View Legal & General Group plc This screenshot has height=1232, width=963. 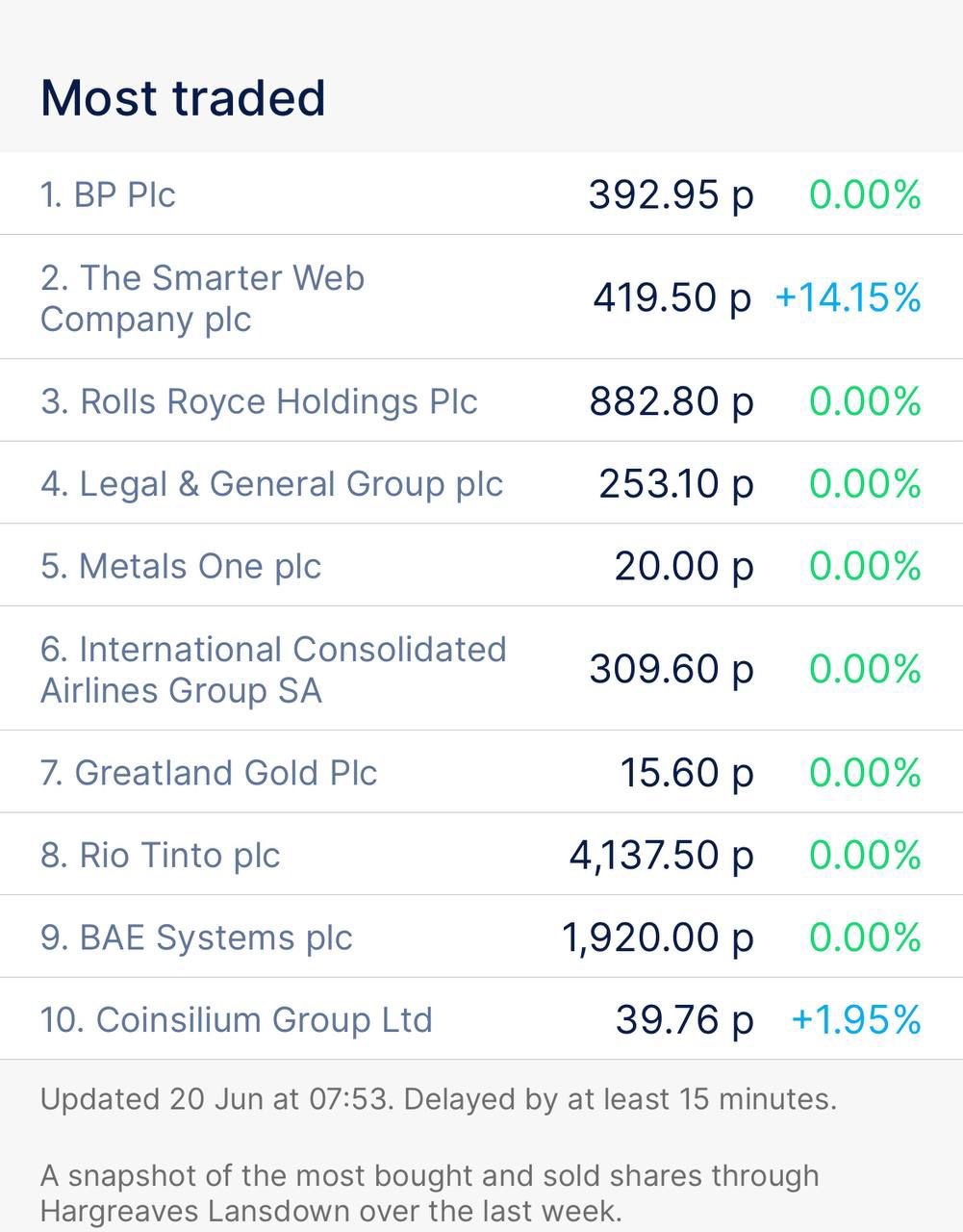point(270,483)
